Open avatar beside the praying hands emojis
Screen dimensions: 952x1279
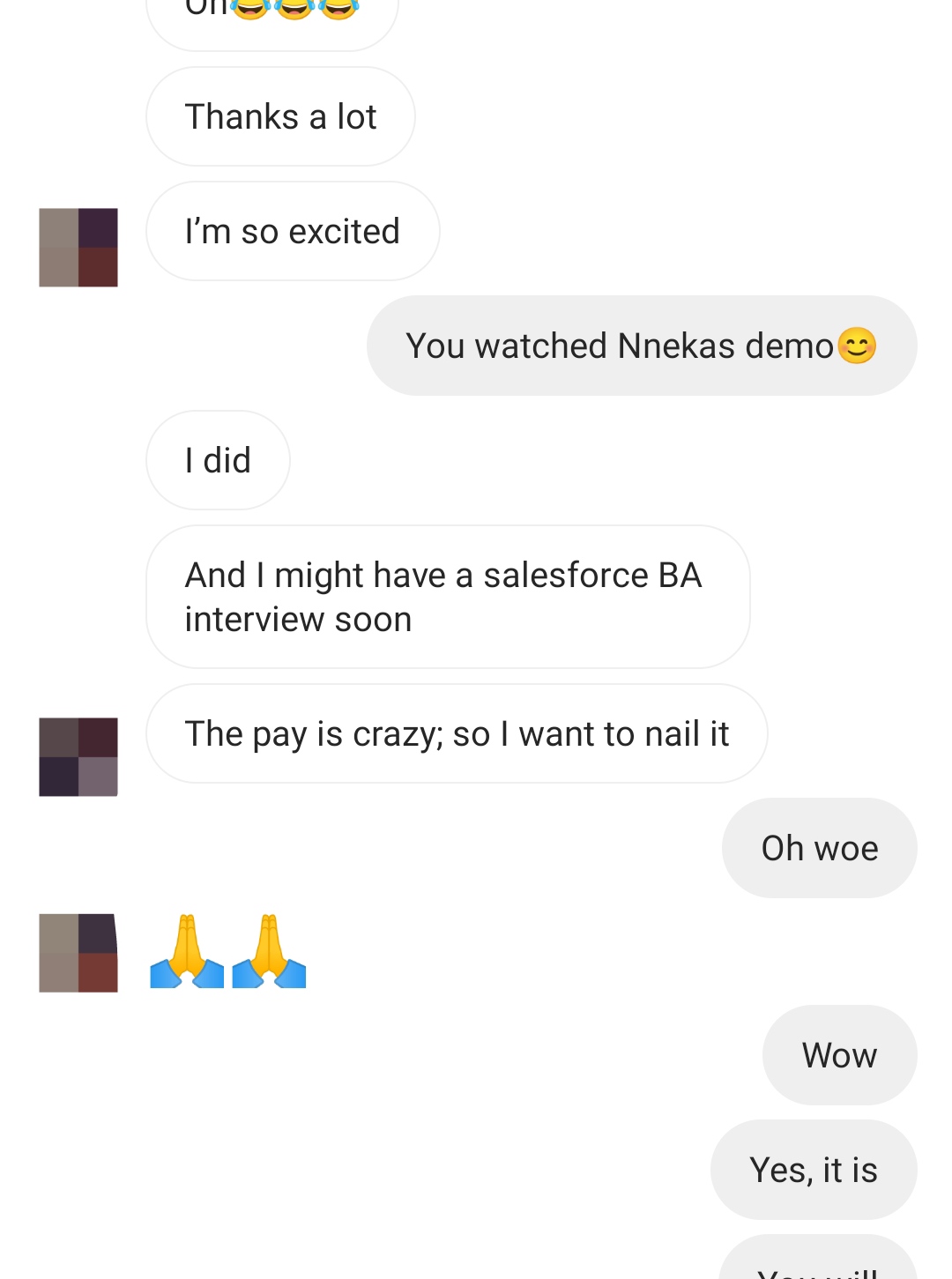point(78,953)
